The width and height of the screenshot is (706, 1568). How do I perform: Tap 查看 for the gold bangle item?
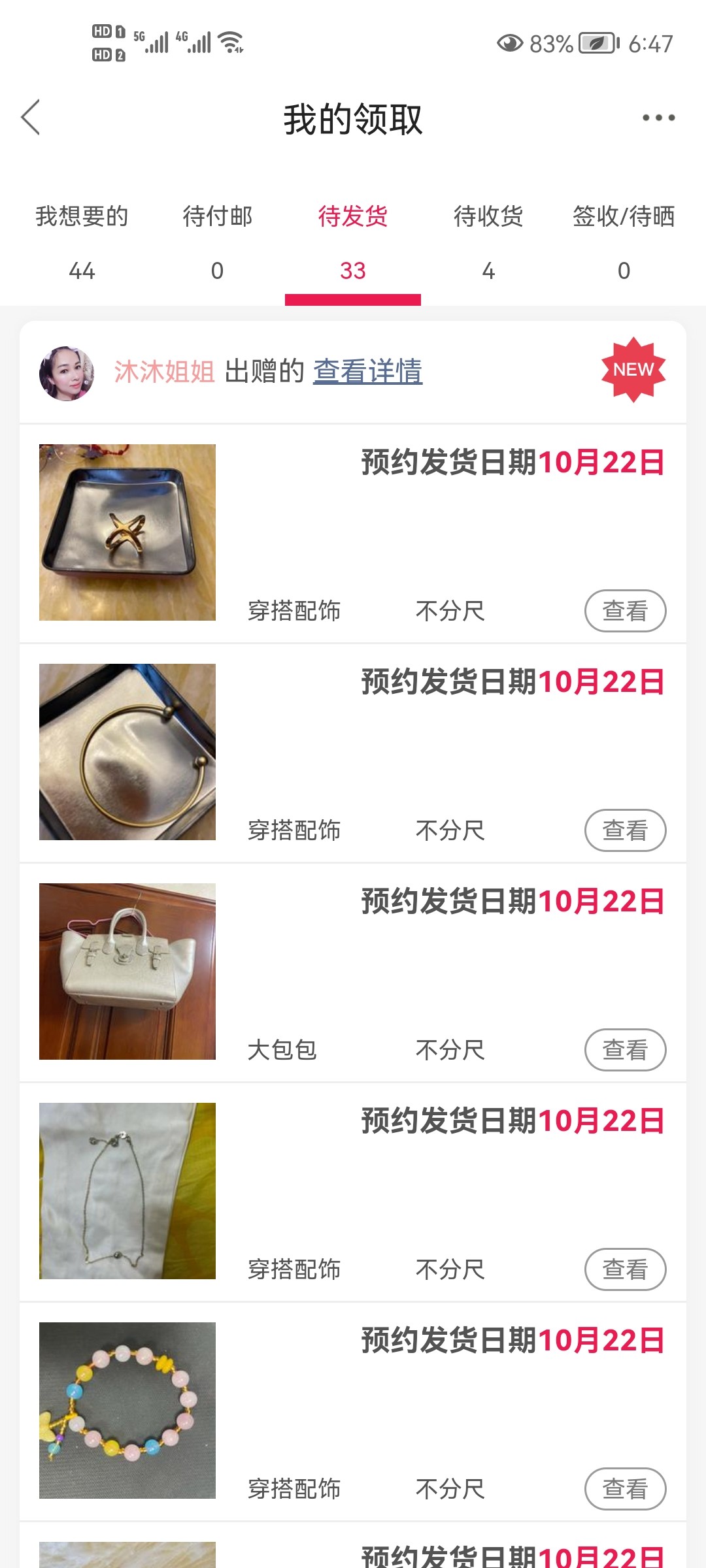[x=625, y=830]
